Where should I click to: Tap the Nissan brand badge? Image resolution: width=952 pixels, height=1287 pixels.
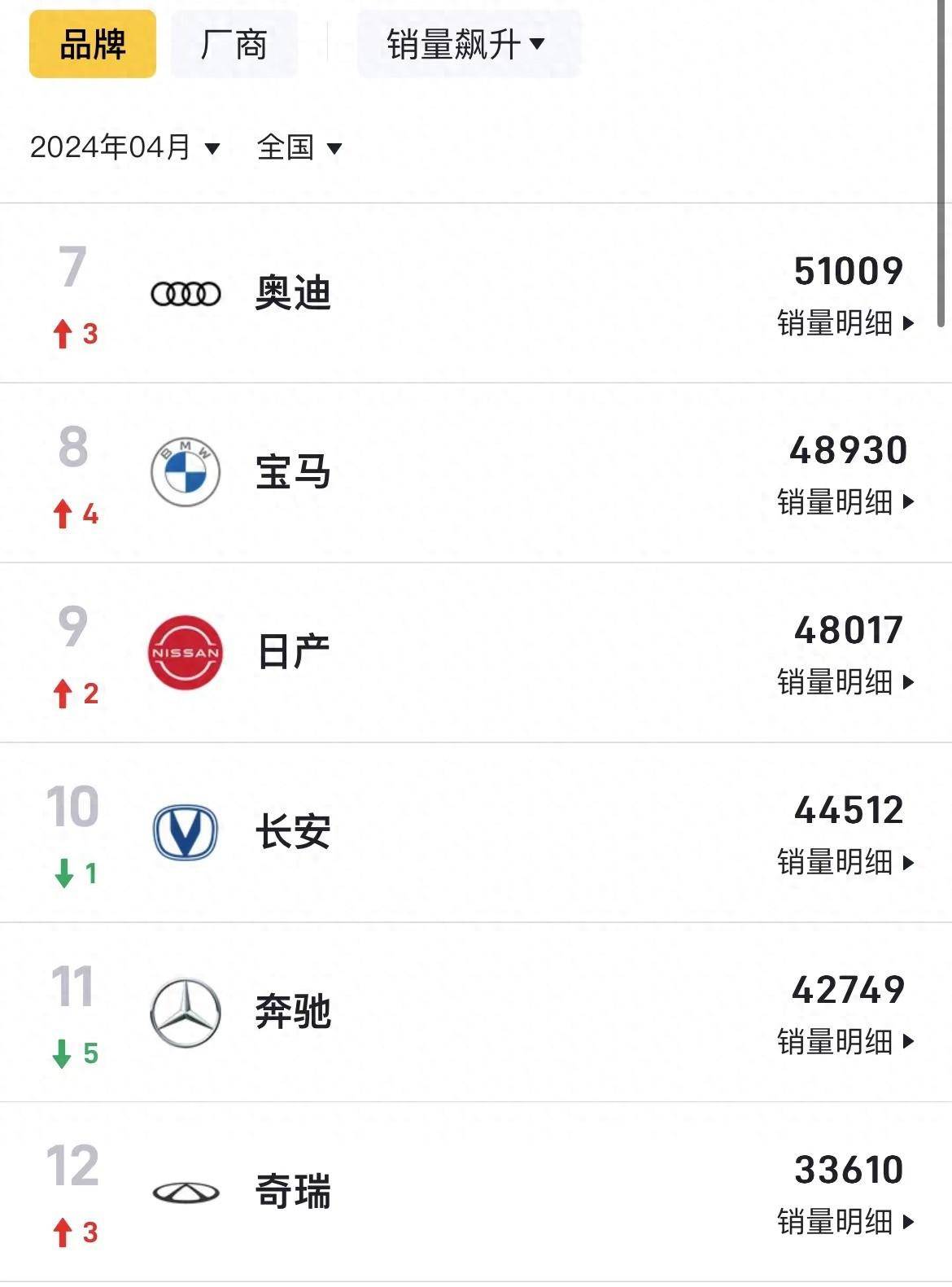(185, 653)
